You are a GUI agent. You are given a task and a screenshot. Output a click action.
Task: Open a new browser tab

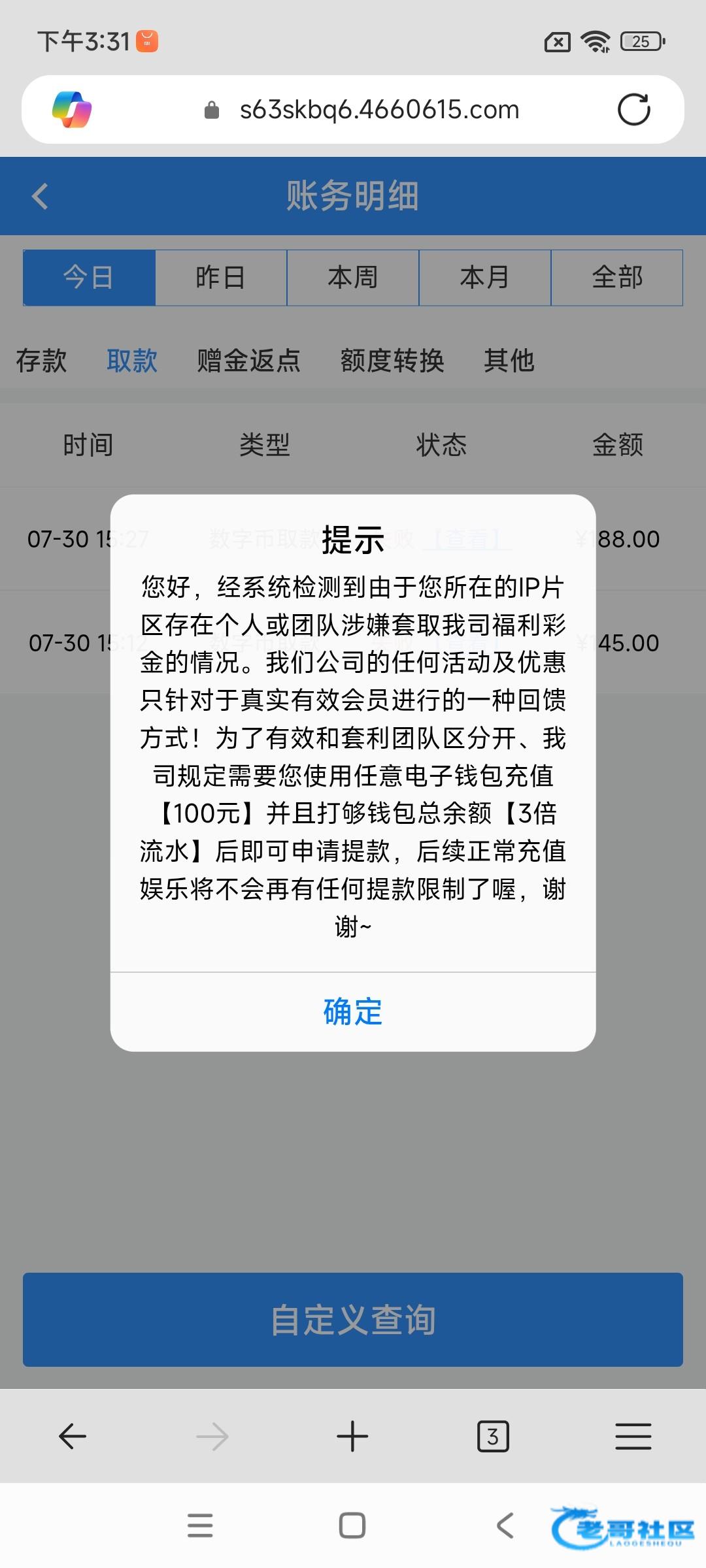click(352, 1437)
